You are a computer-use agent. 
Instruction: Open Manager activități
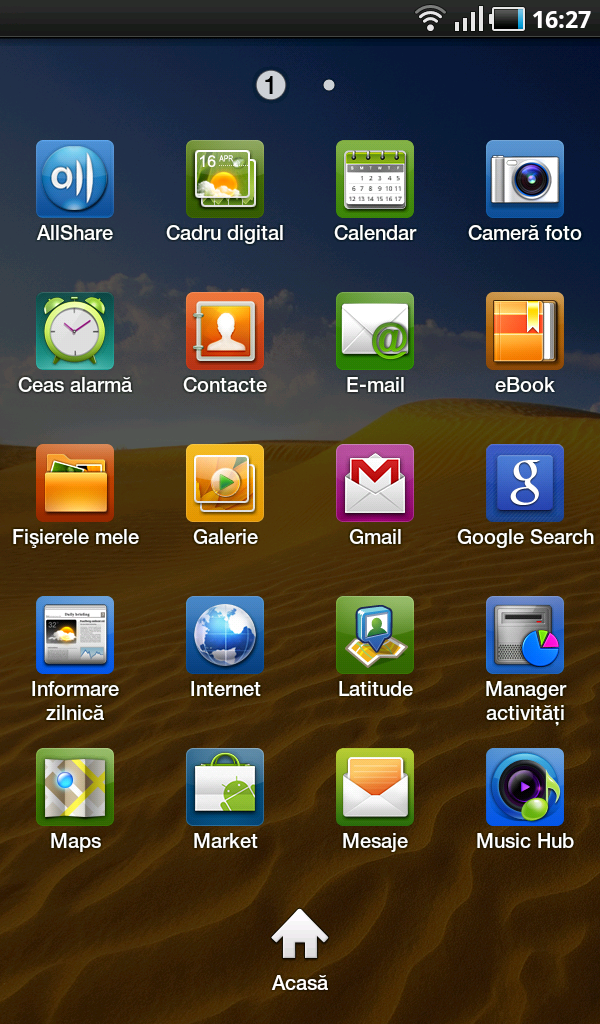(525, 636)
